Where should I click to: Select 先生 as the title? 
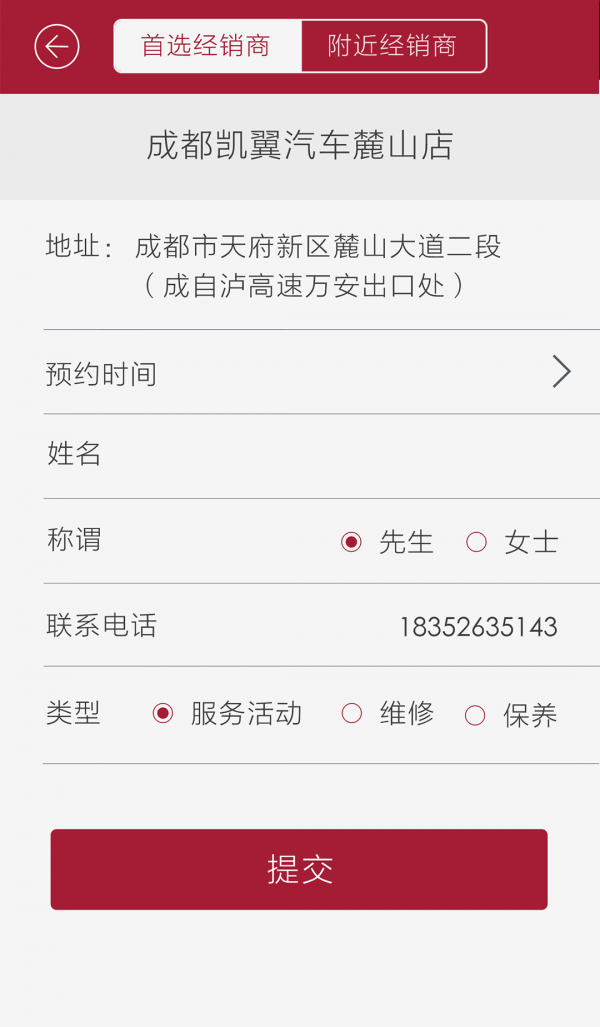point(352,542)
